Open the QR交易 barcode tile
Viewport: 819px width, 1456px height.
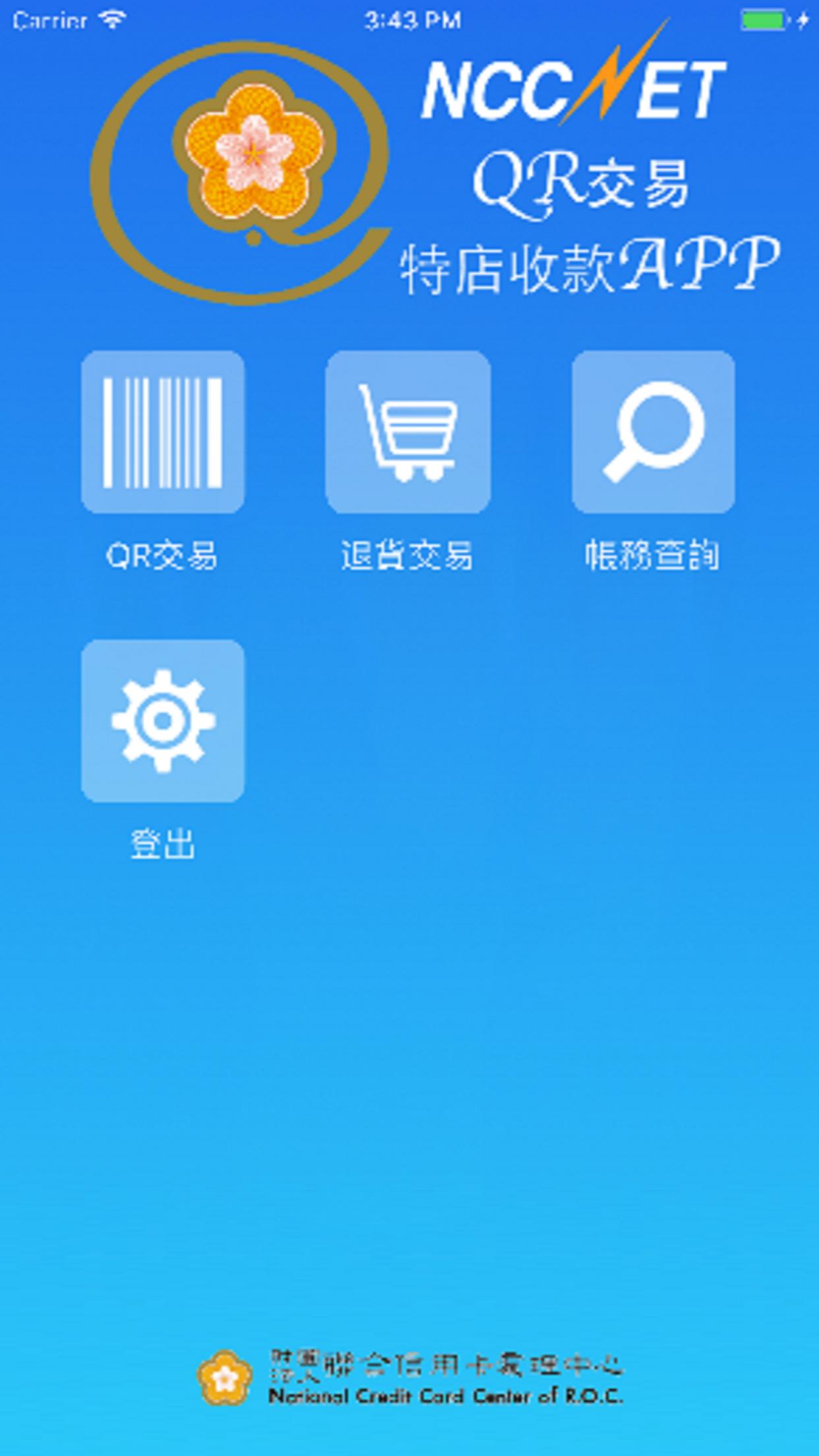point(163,432)
